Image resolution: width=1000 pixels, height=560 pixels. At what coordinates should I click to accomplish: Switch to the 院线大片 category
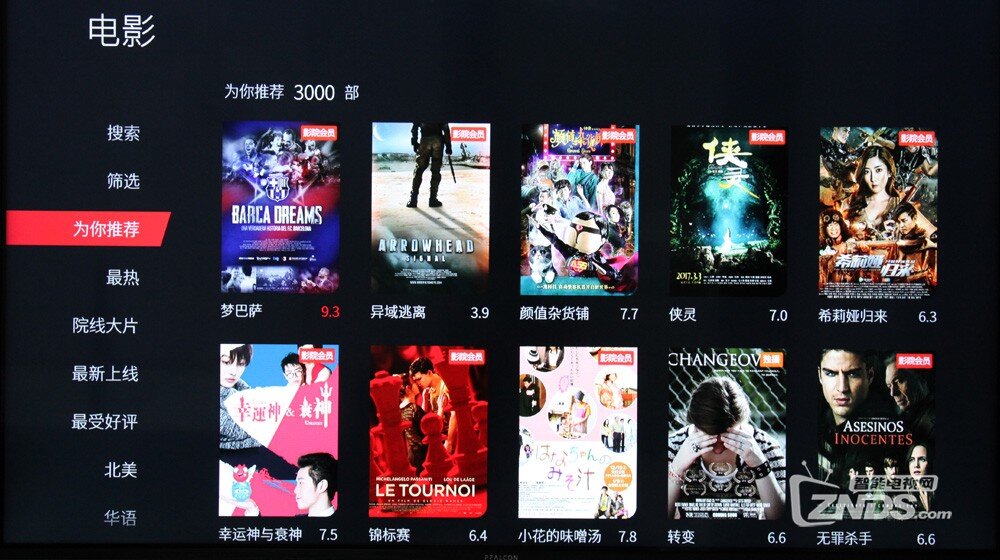(106, 325)
